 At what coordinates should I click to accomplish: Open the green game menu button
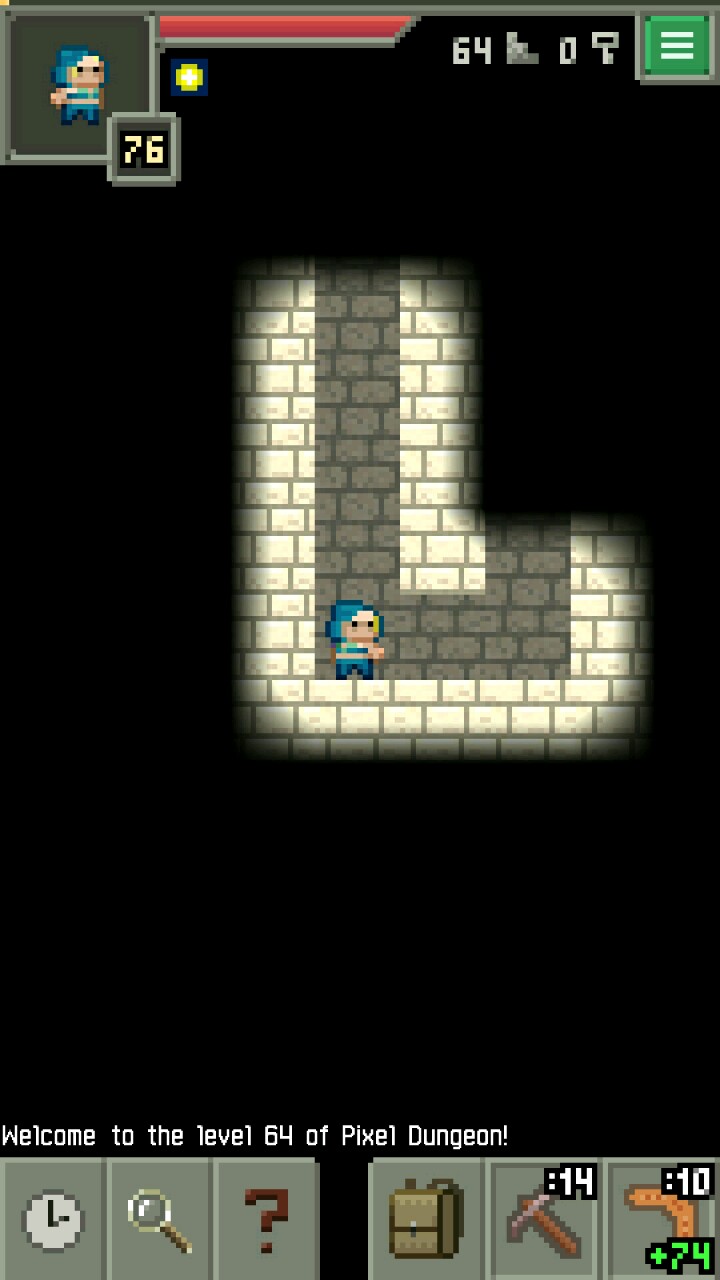tap(677, 46)
